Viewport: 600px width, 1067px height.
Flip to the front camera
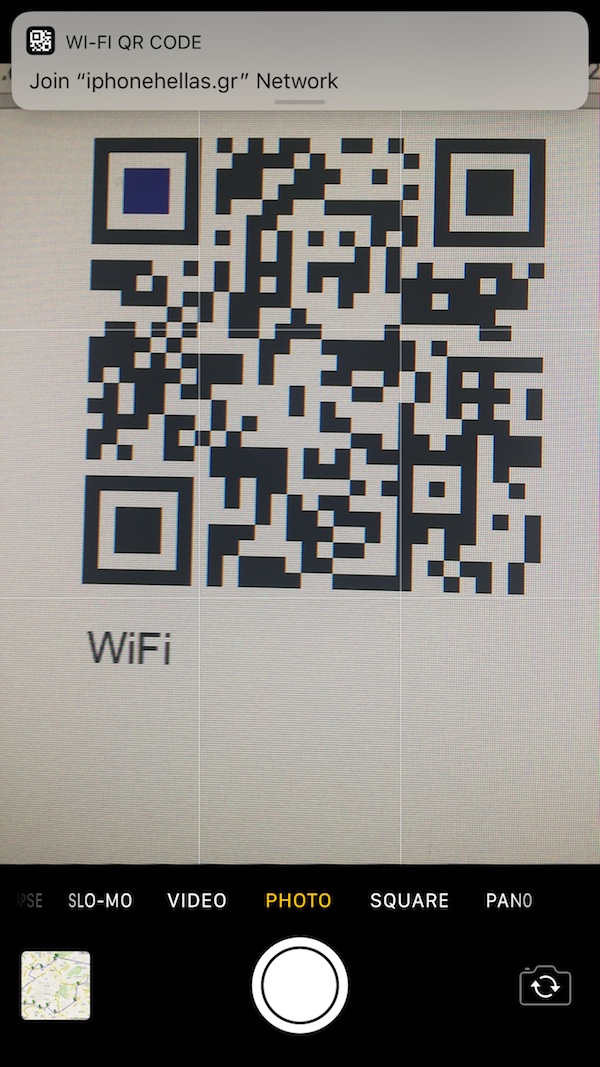click(x=545, y=986)
